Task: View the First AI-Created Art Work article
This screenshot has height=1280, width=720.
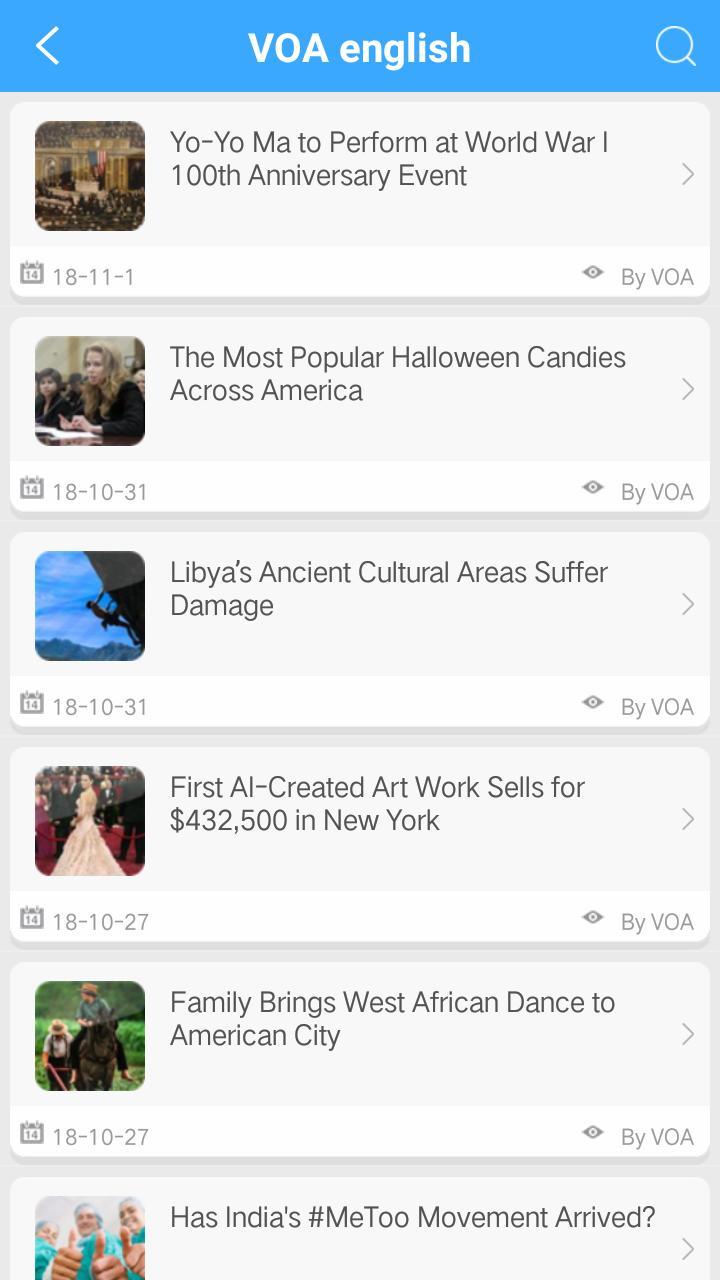Action: tap(377, 805)
